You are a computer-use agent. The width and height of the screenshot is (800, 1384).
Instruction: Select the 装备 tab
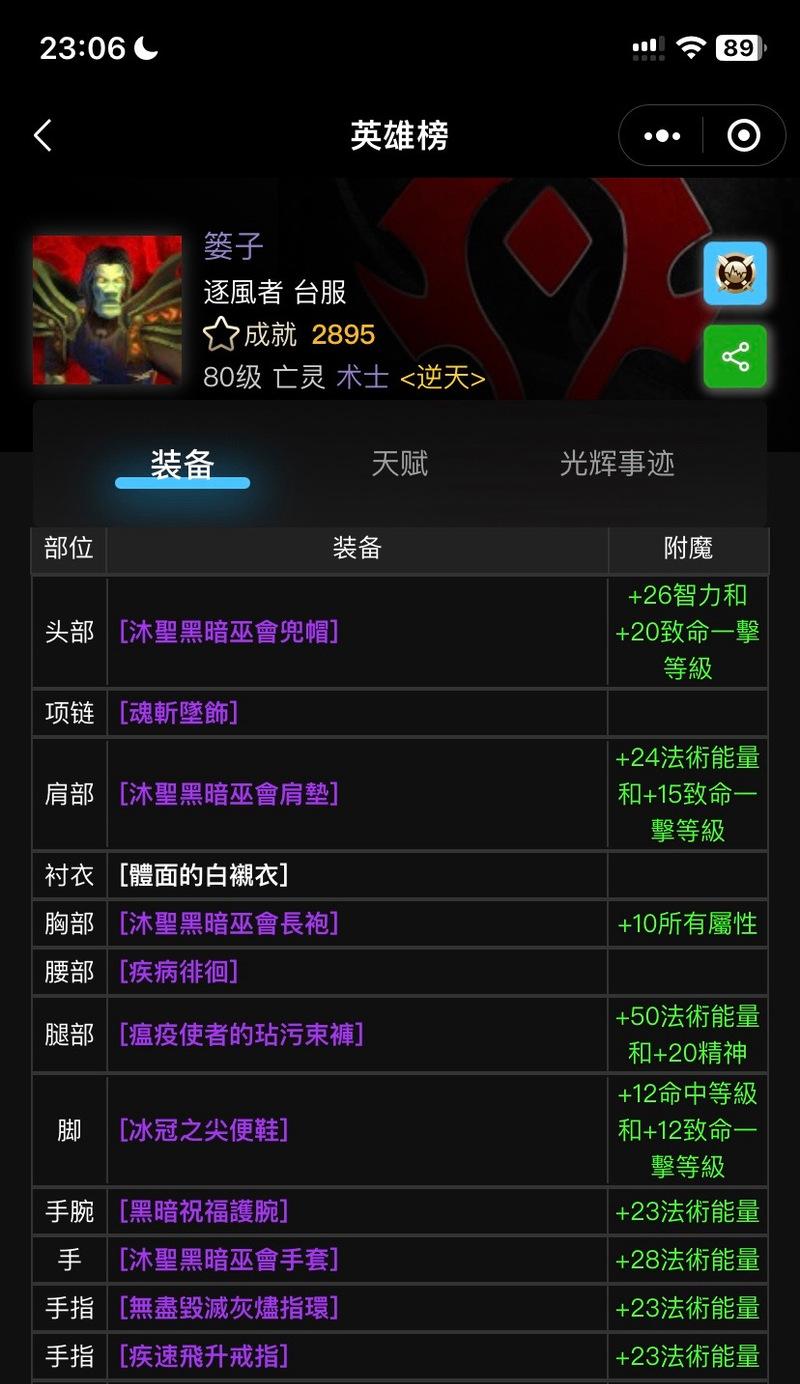[182, 463]
